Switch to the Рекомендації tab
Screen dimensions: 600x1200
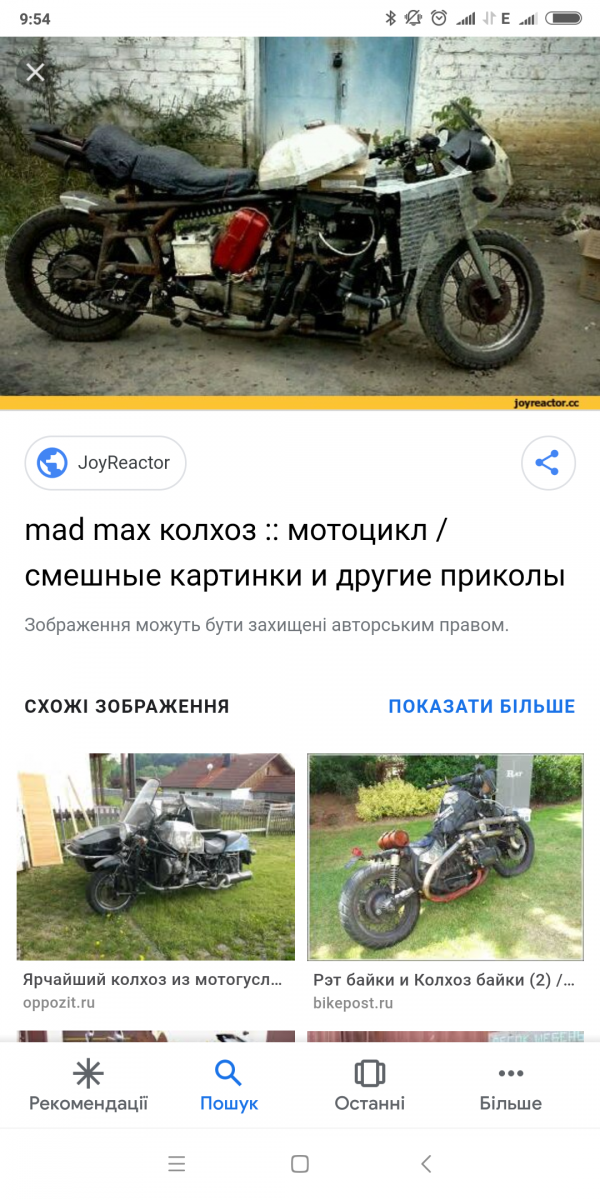88,1085
